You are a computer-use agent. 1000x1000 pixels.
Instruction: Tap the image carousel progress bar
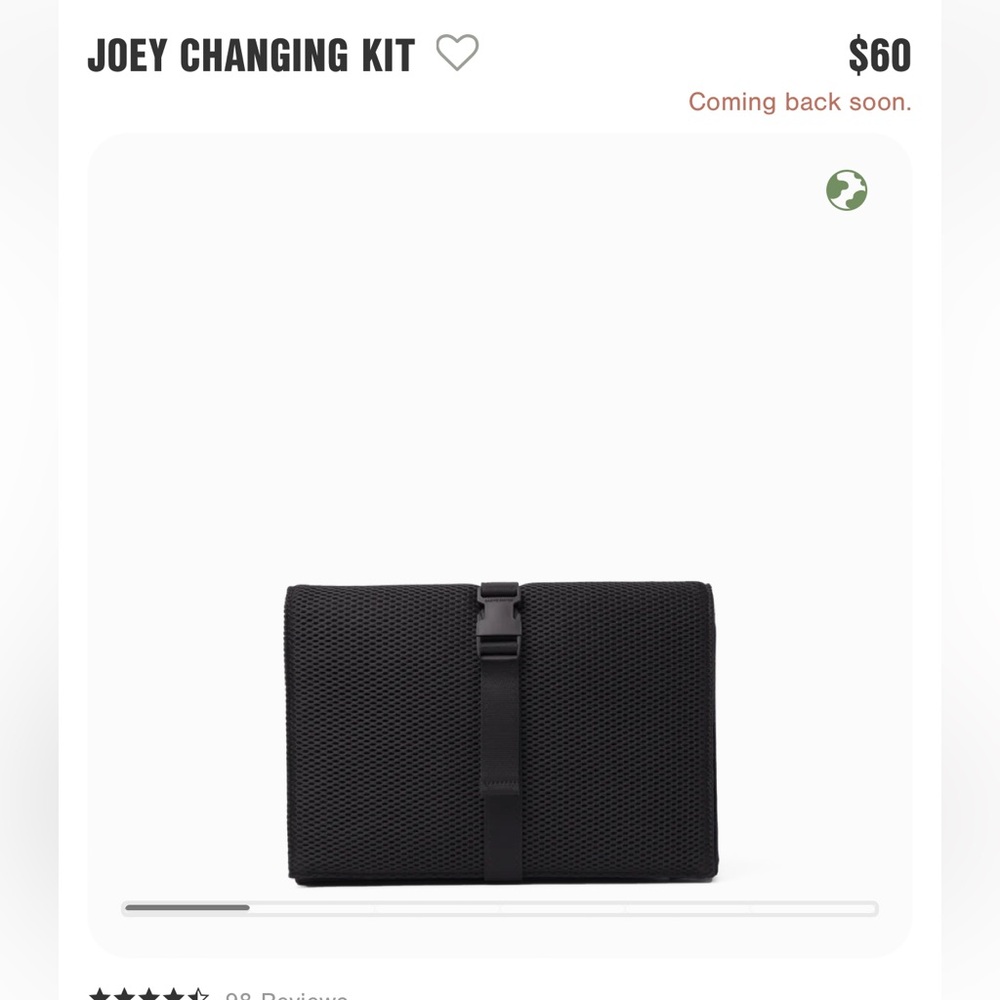(x=500, y=908)
